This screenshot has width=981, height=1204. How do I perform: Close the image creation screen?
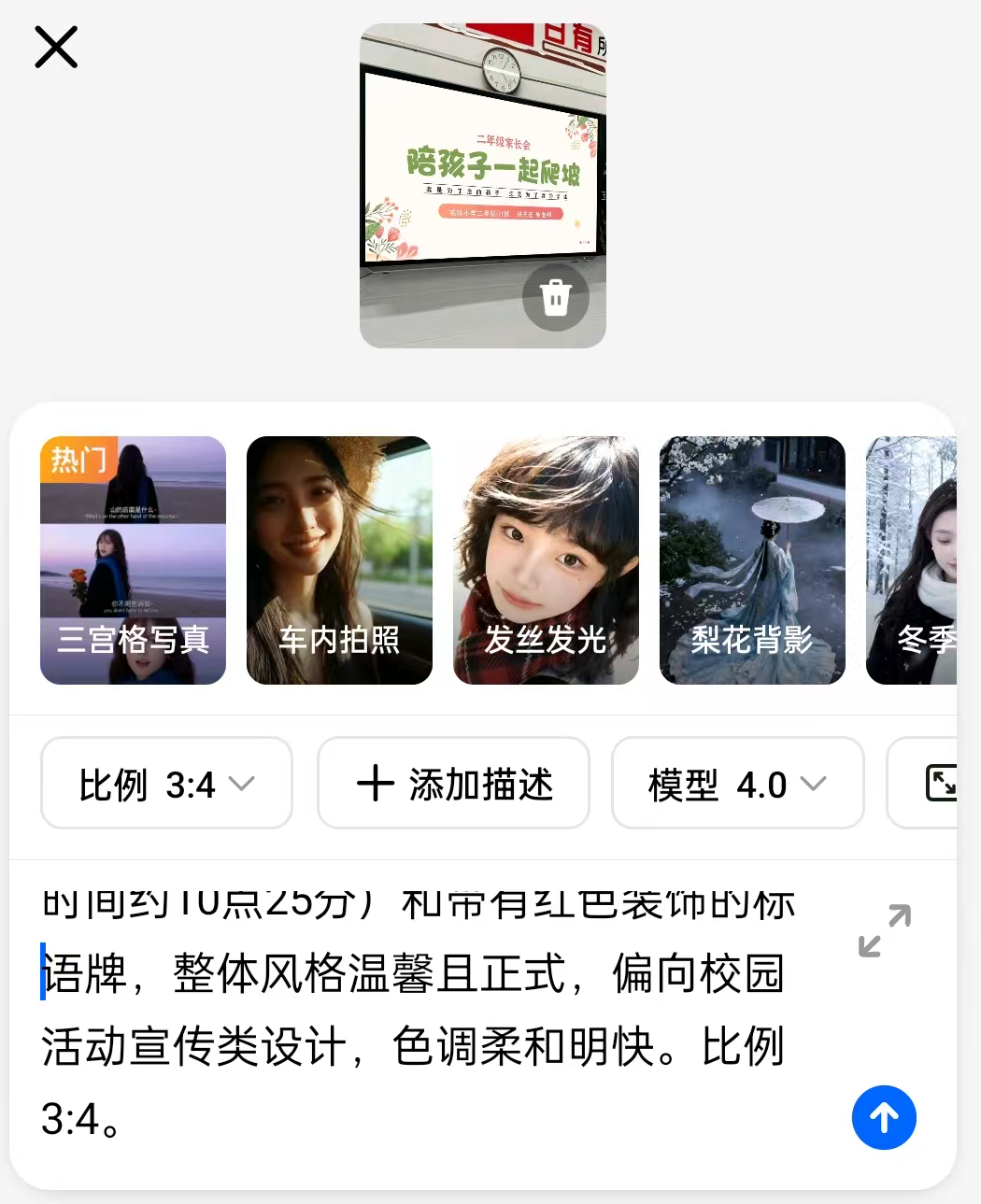click(x=56, y=47)
